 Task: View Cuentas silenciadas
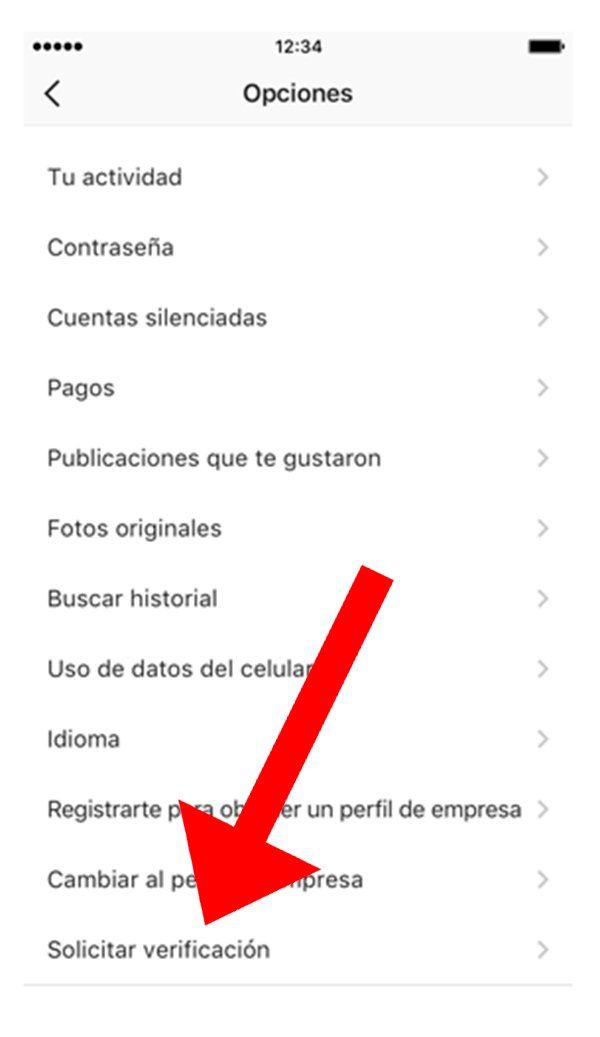pos(157,318)
